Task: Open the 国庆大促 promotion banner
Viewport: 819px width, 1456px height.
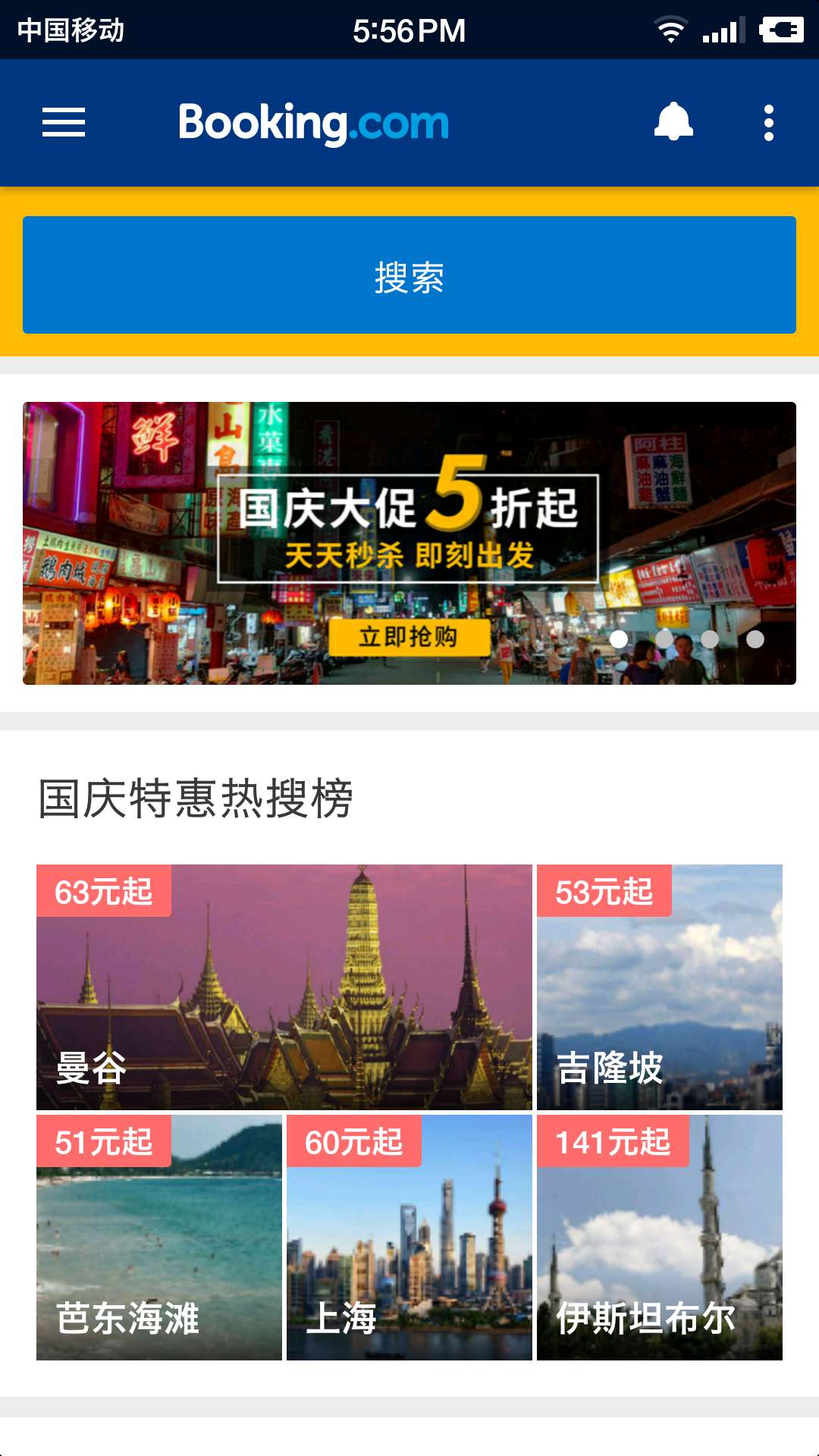Action: [409, 543]
